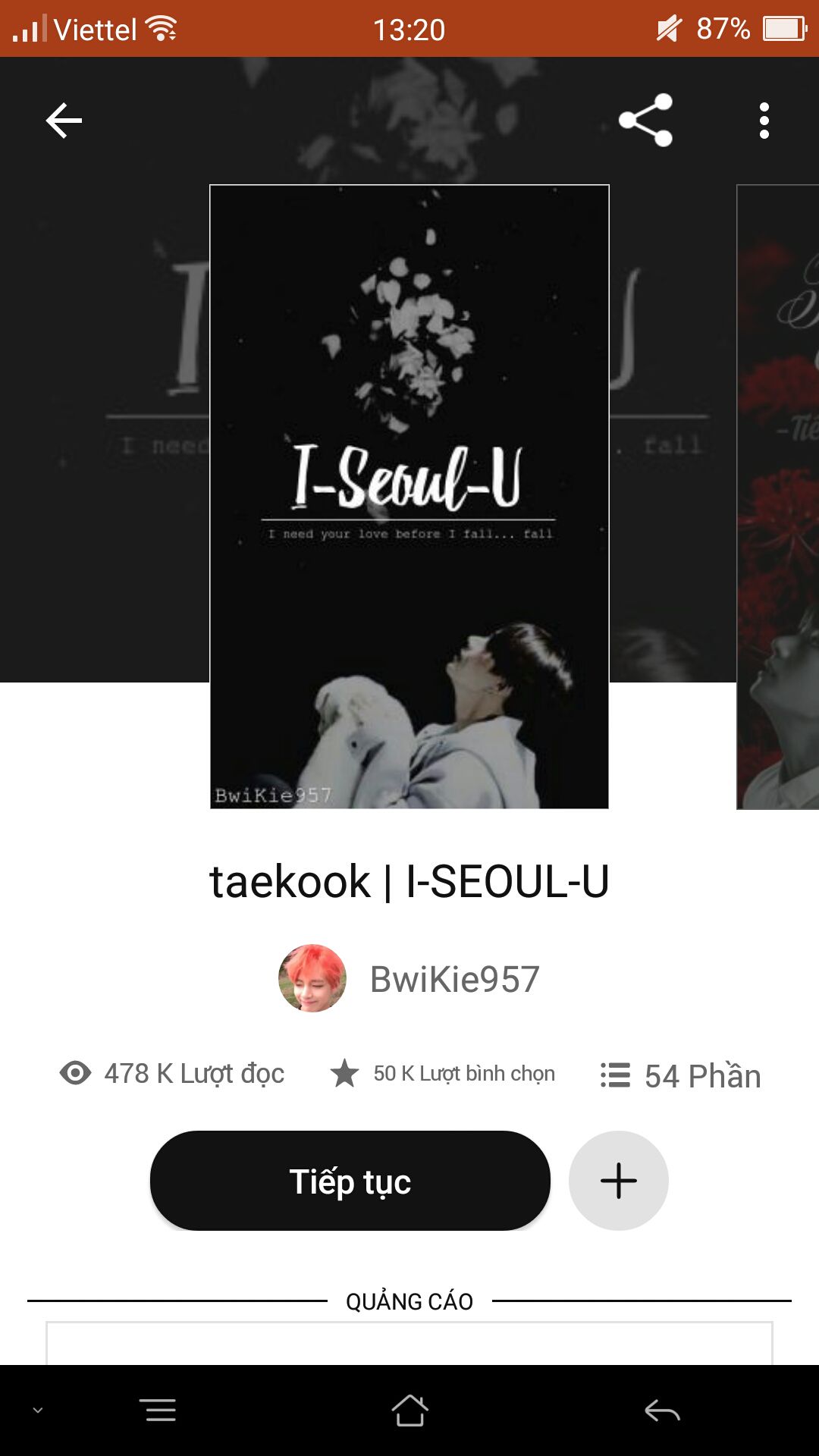Image resolution: width=819 pixels, height=1456 pixels.
Task: Open author BwiKie957's profile
Action: [409, 978]
